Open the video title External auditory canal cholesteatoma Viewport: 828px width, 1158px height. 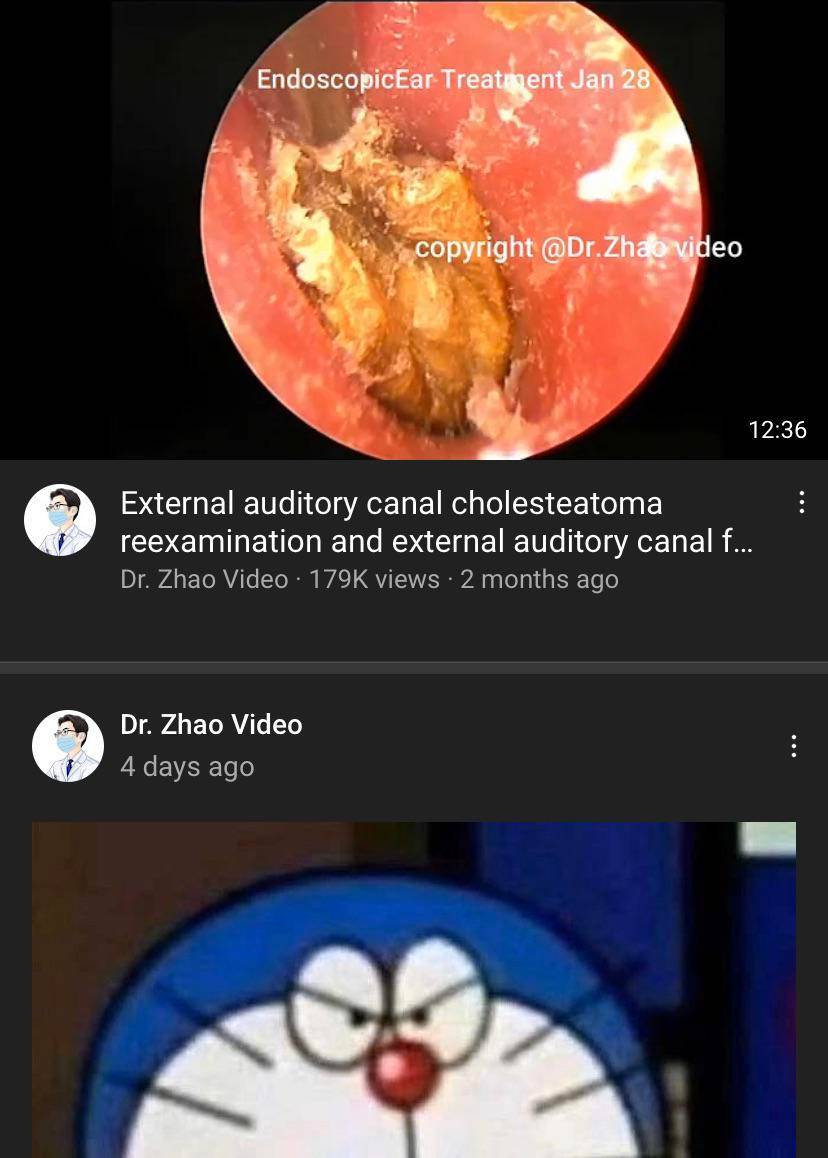click(435, 521)
